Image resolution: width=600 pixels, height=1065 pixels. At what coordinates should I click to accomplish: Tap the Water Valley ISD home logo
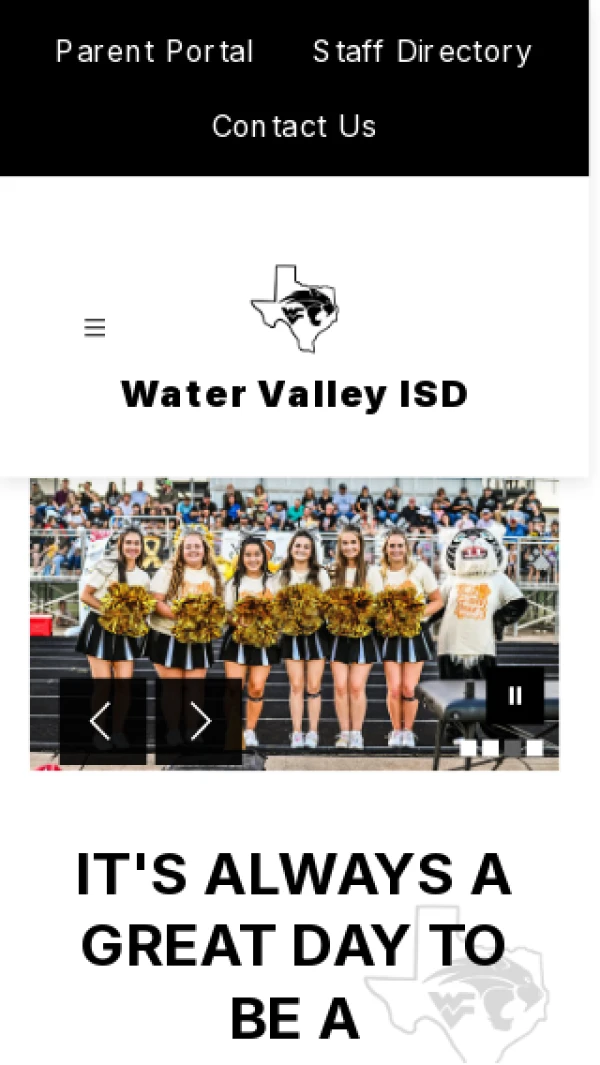(294, 309)
